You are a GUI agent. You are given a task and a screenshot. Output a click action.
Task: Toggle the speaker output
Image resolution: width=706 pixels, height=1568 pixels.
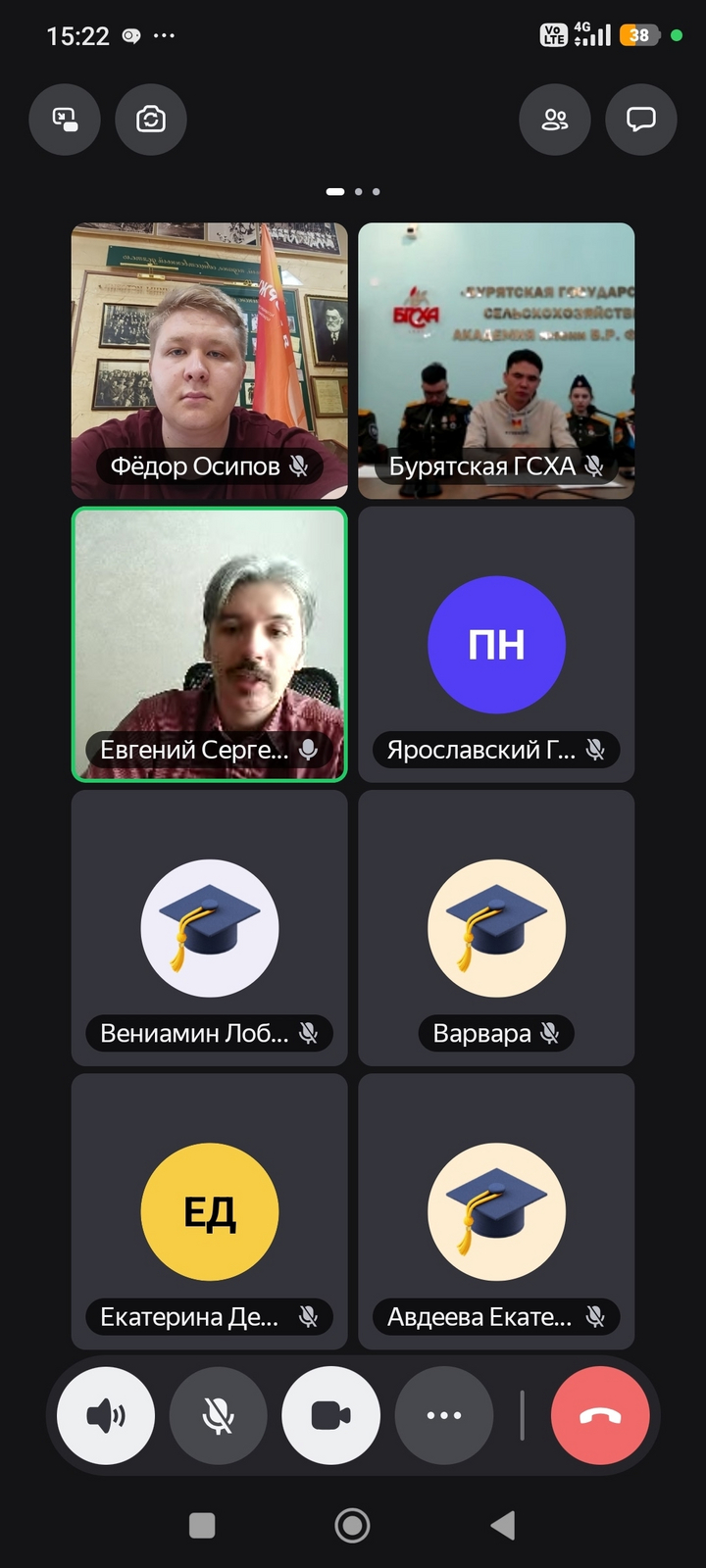click(106, 1415)
